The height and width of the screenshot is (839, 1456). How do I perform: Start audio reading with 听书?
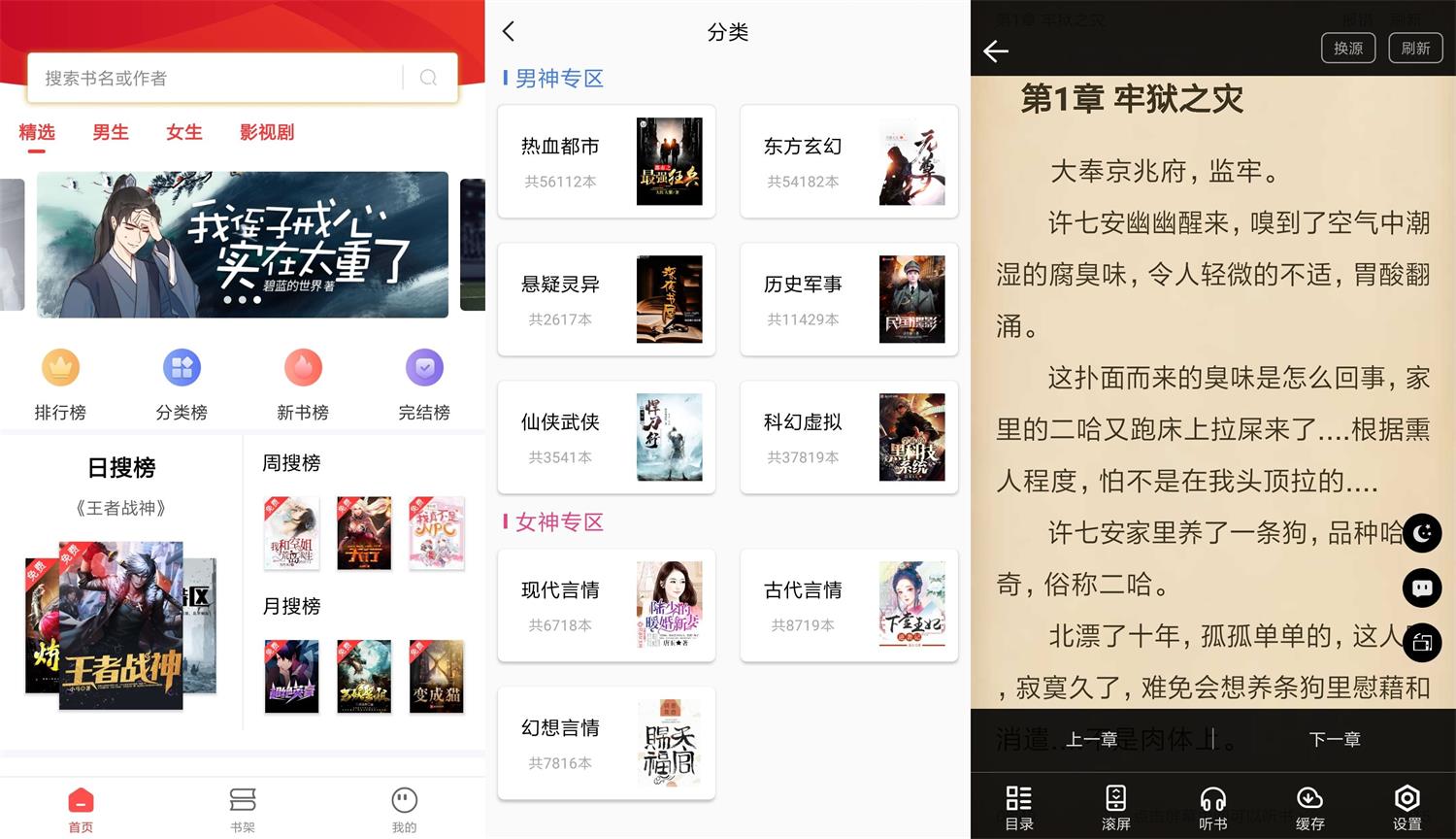[x=1213, y=807]
